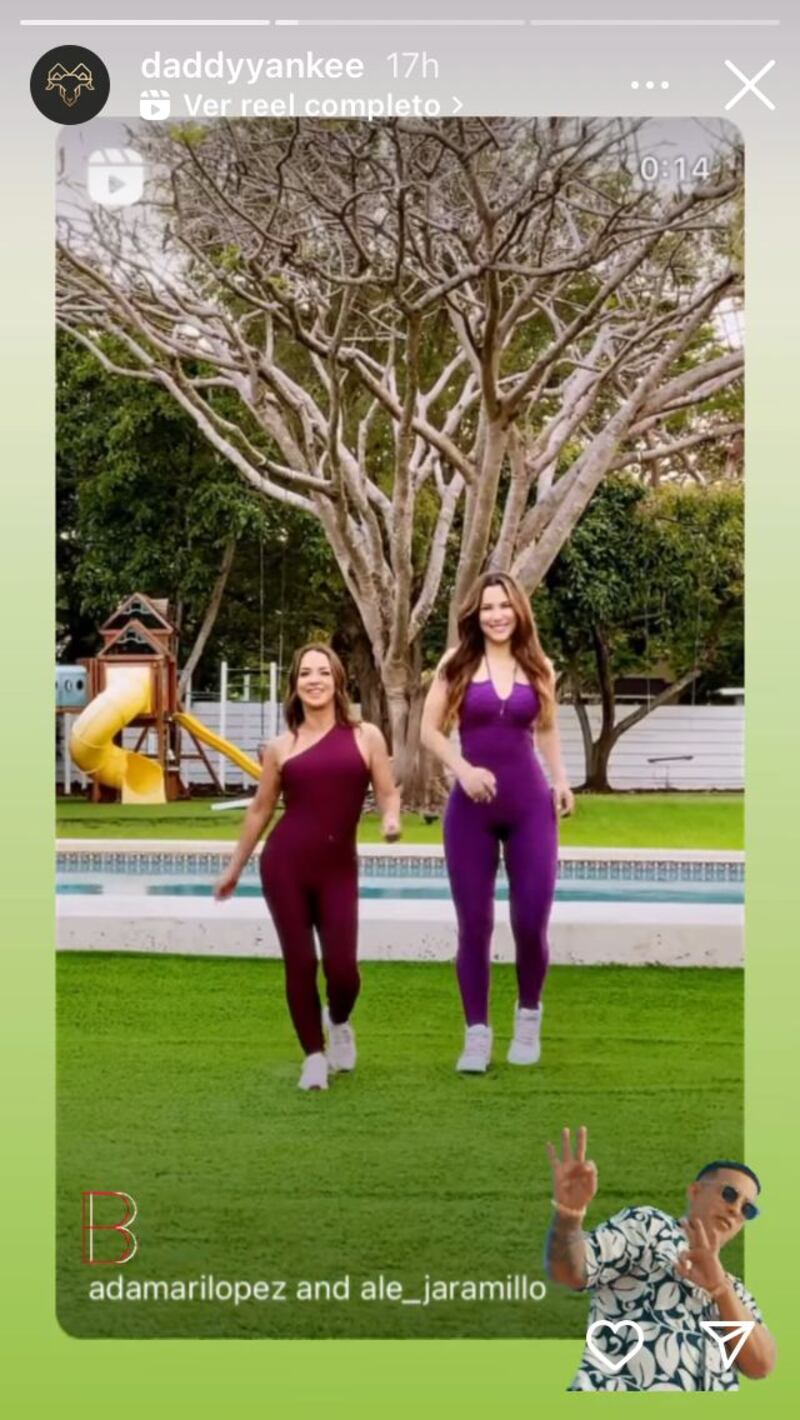800x1420 pixels.
Task: Open daddyyankee's profile picture
Action: point(70,85)
